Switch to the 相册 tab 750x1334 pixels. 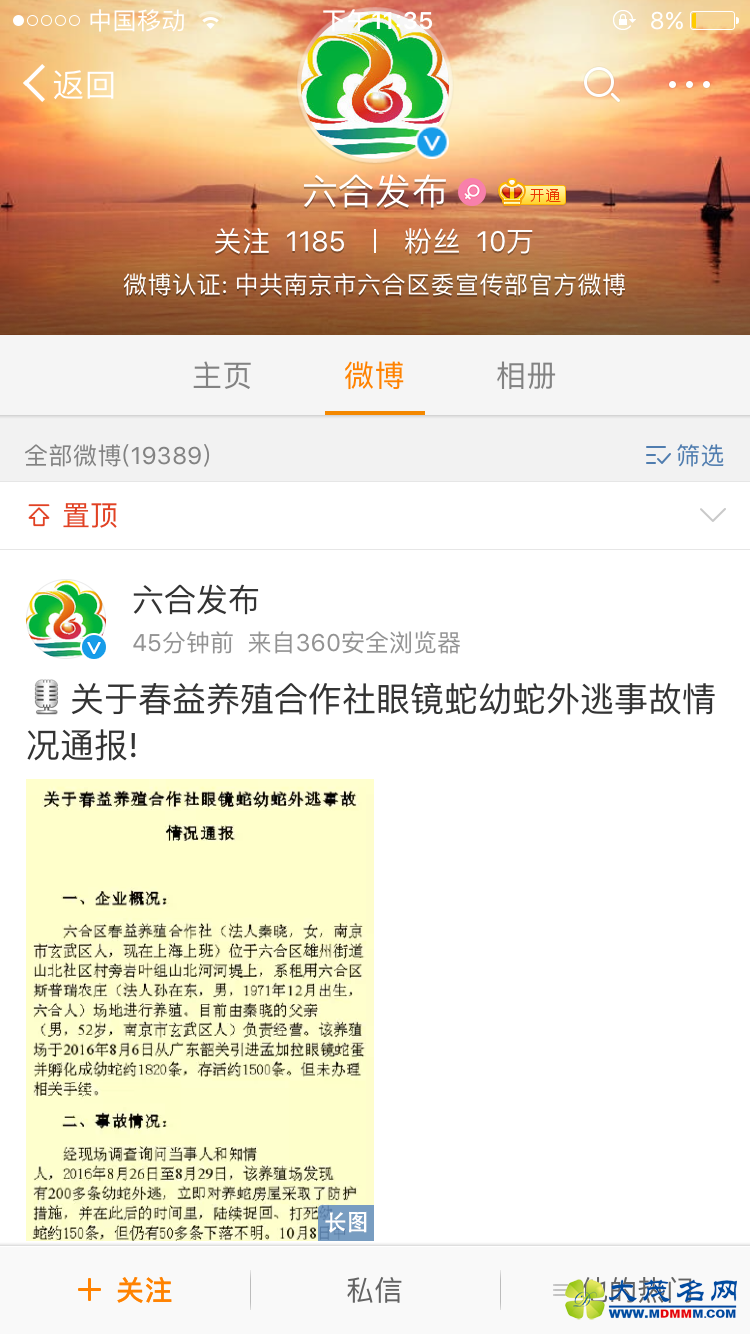pyautogui.click(x=526, y=376)
